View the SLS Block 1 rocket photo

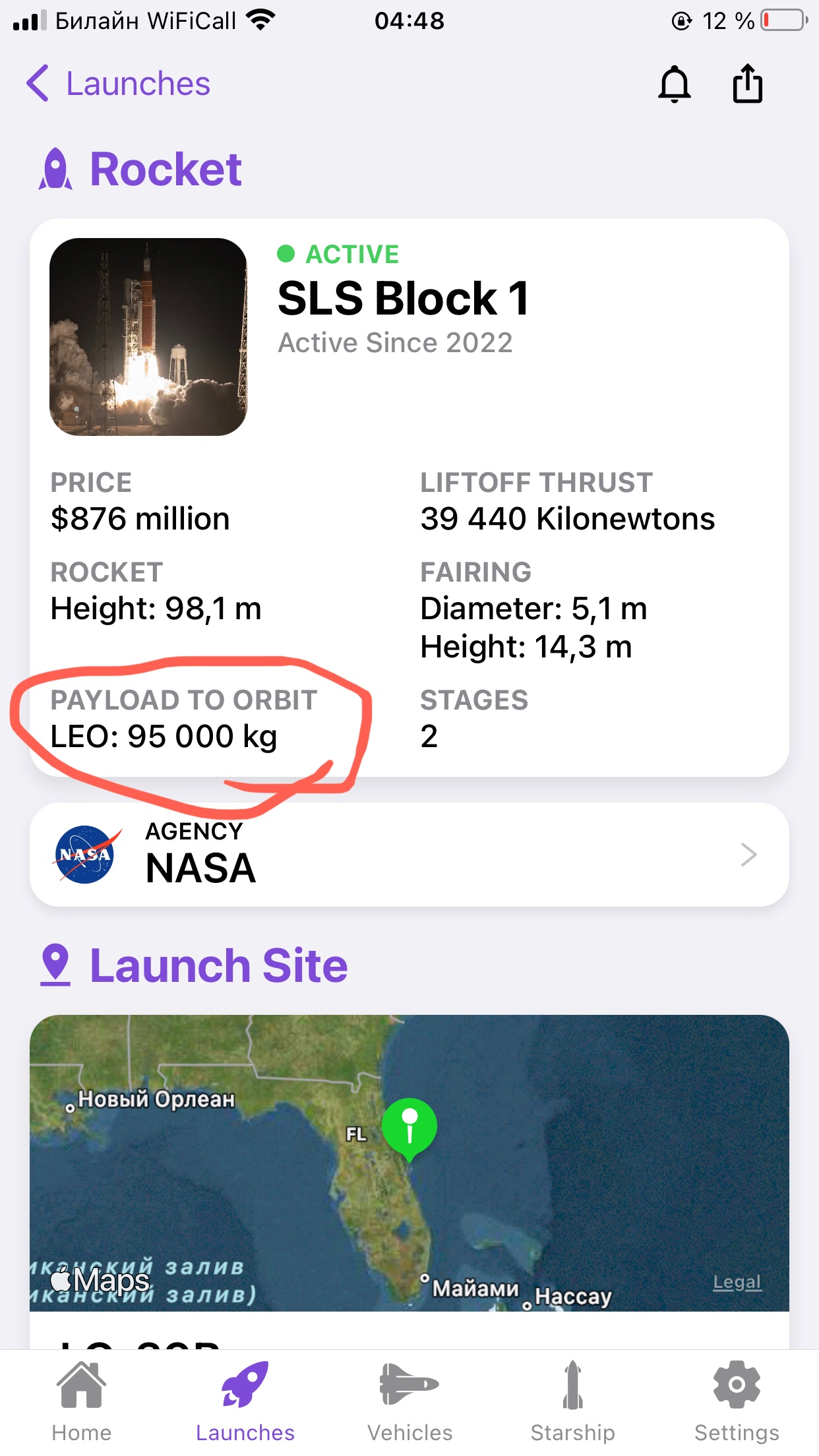tap(148, 337)
